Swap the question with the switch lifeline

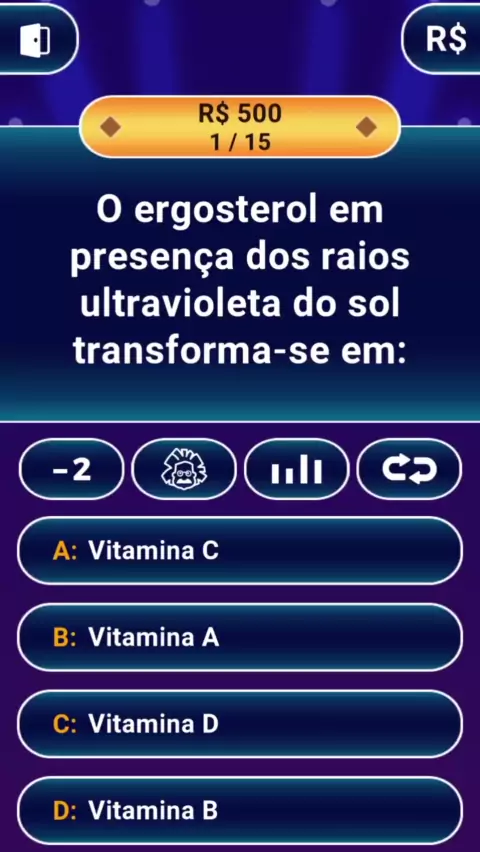[x=409, y=469]
